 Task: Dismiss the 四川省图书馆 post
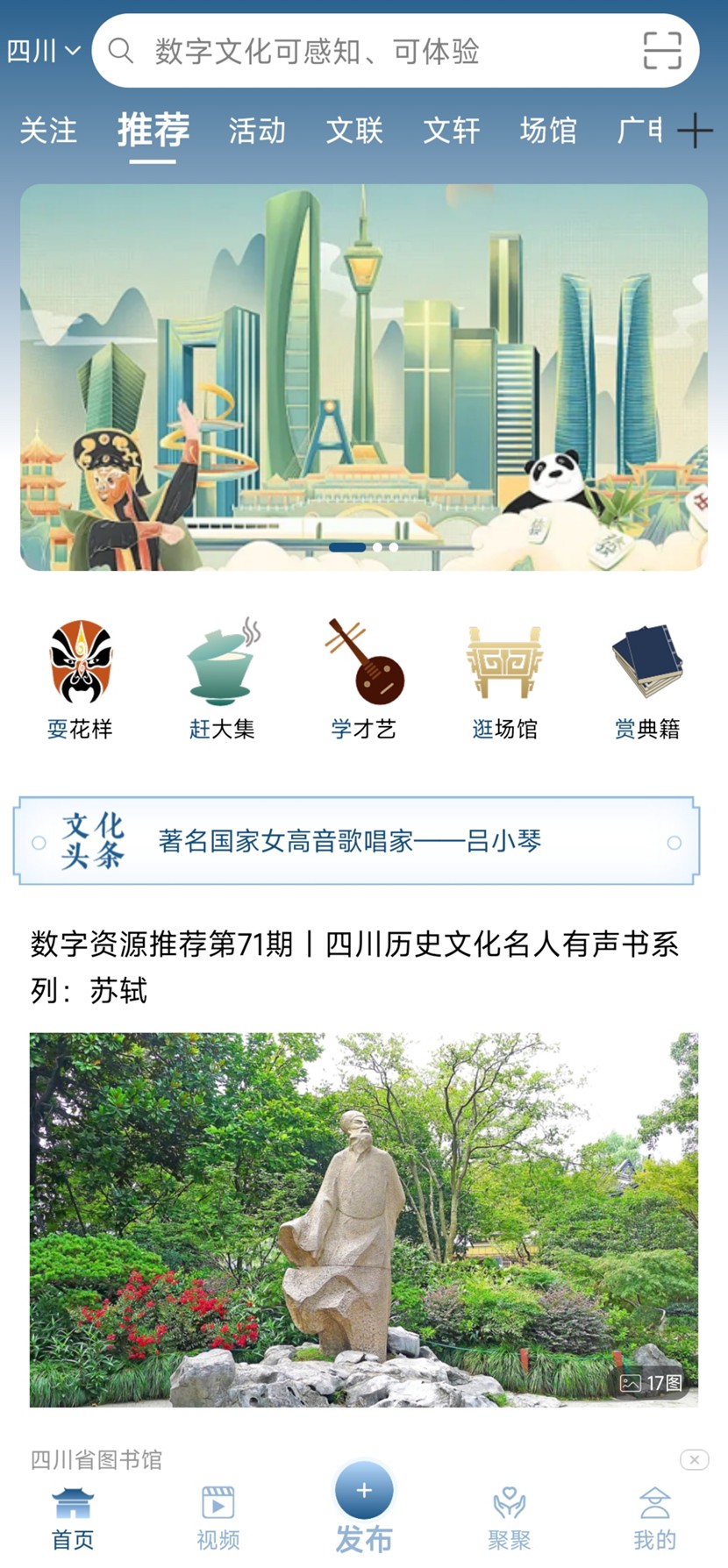click(x=694, y=1459)
